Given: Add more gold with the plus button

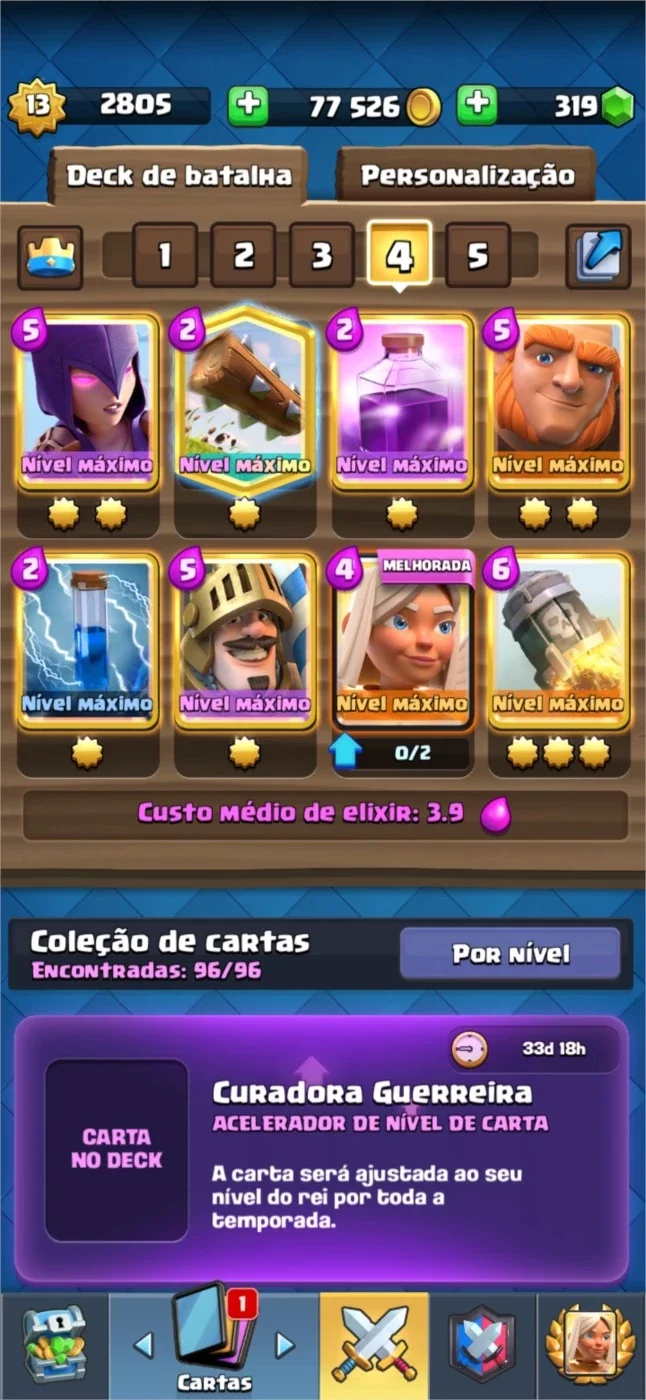Looking at the screenshot, I should (248, 106).
